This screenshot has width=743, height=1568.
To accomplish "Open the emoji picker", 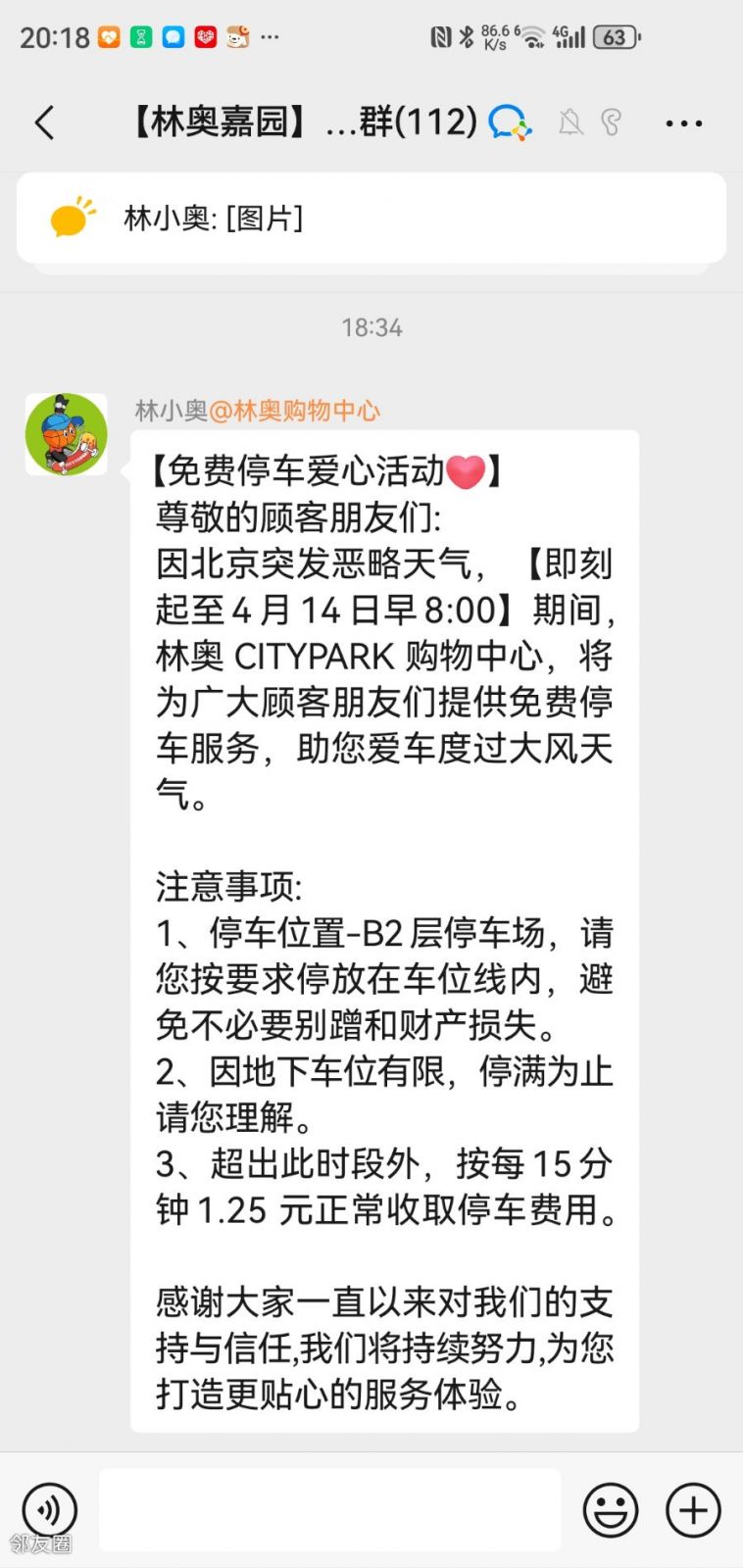I will [x=611, y=1509].
